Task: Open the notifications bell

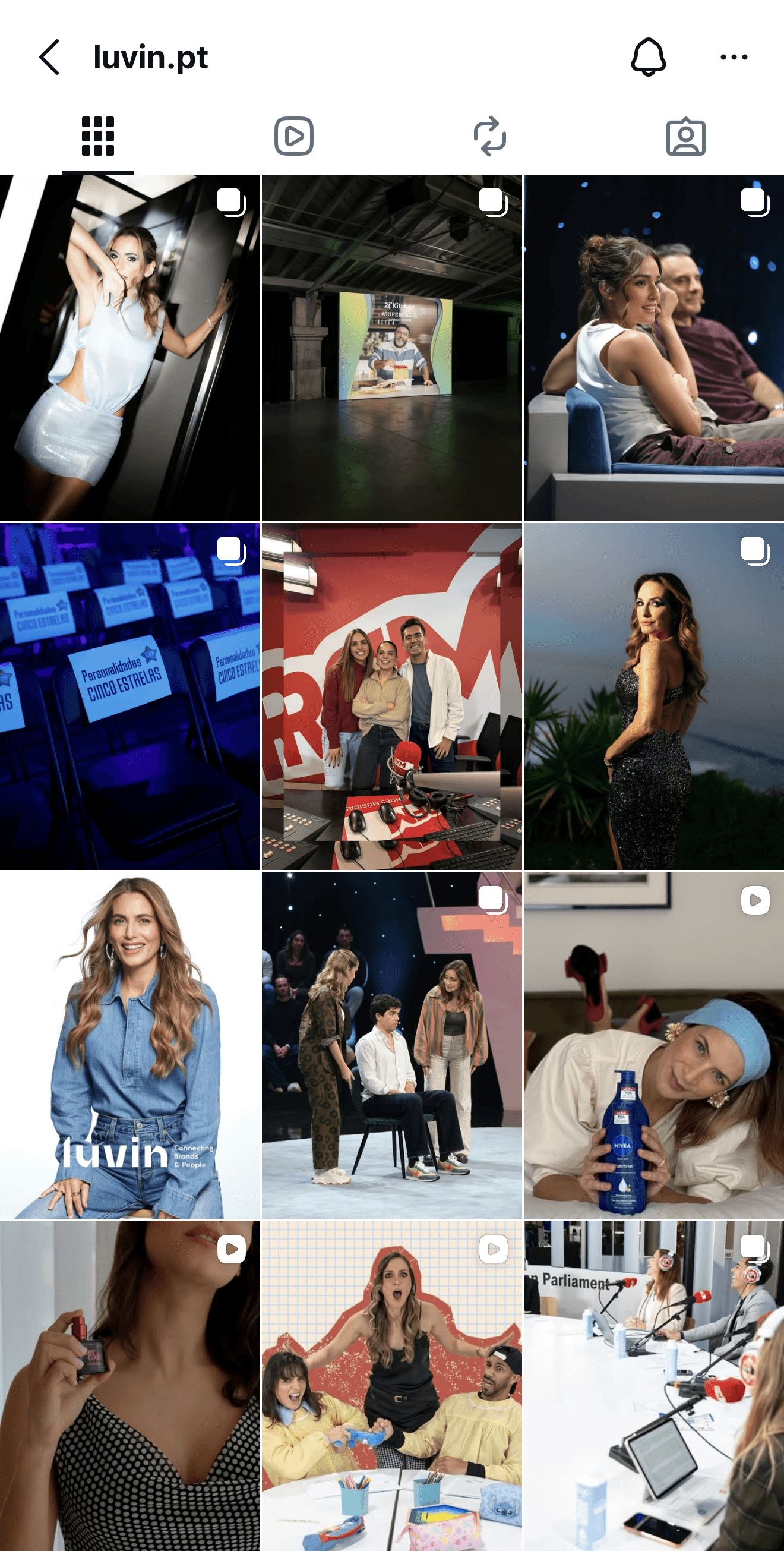Action: (x=648, y=57)
